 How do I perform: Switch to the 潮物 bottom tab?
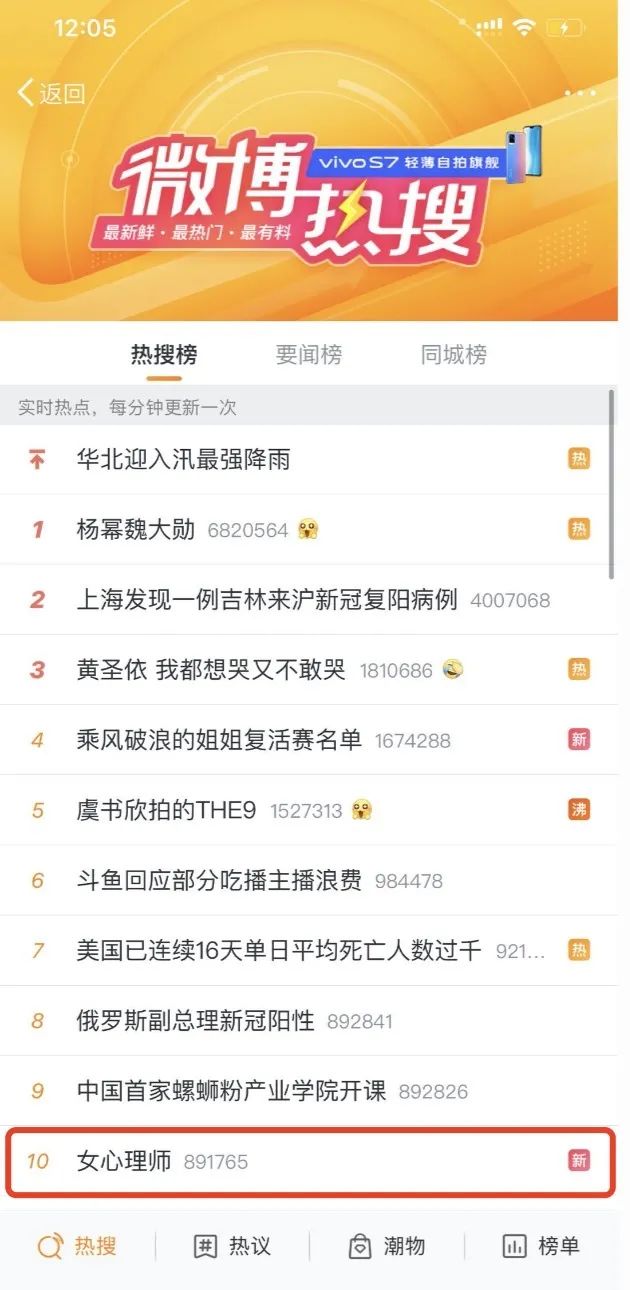coord(386,1246)
